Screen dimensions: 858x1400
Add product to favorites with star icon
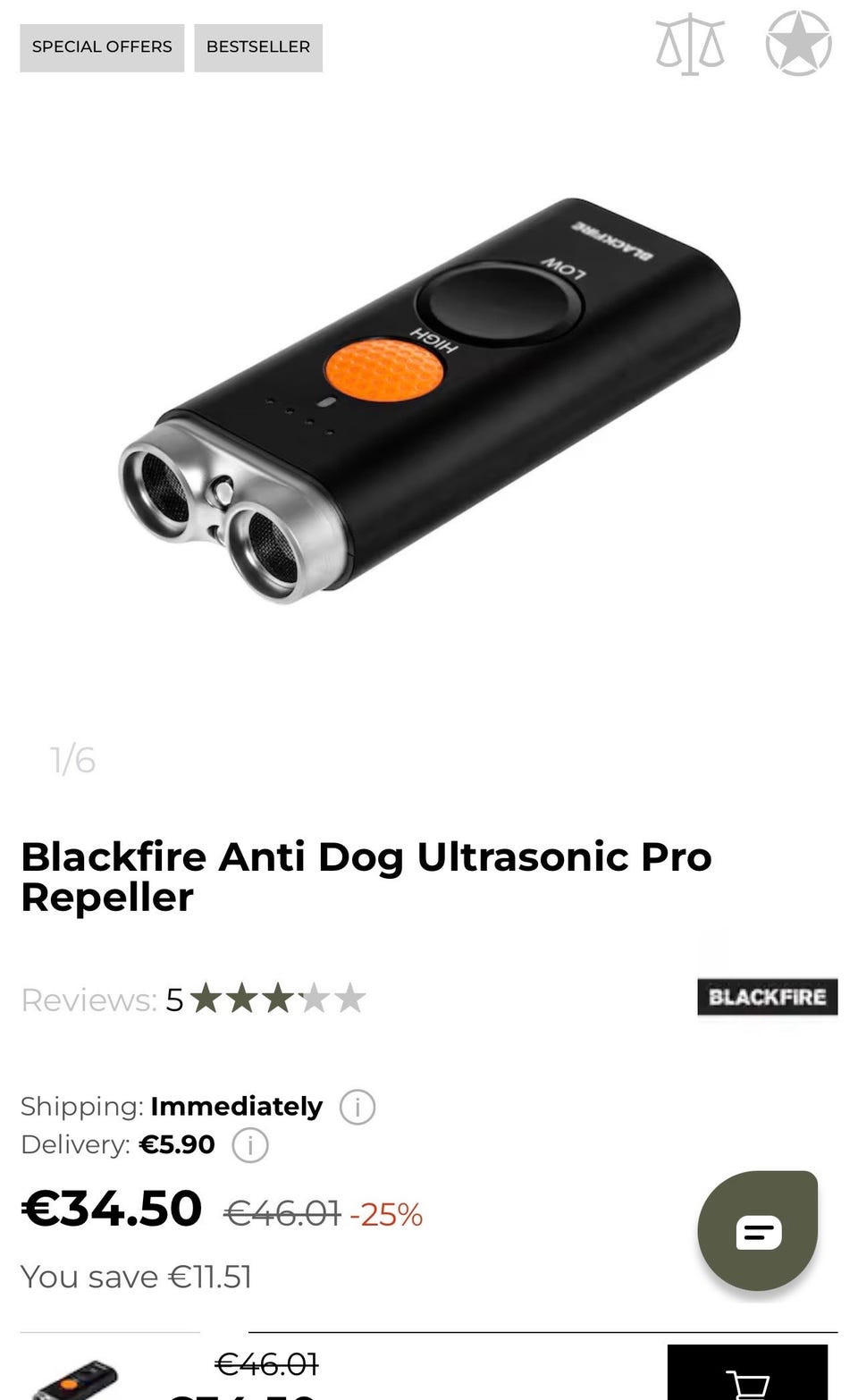798,43
